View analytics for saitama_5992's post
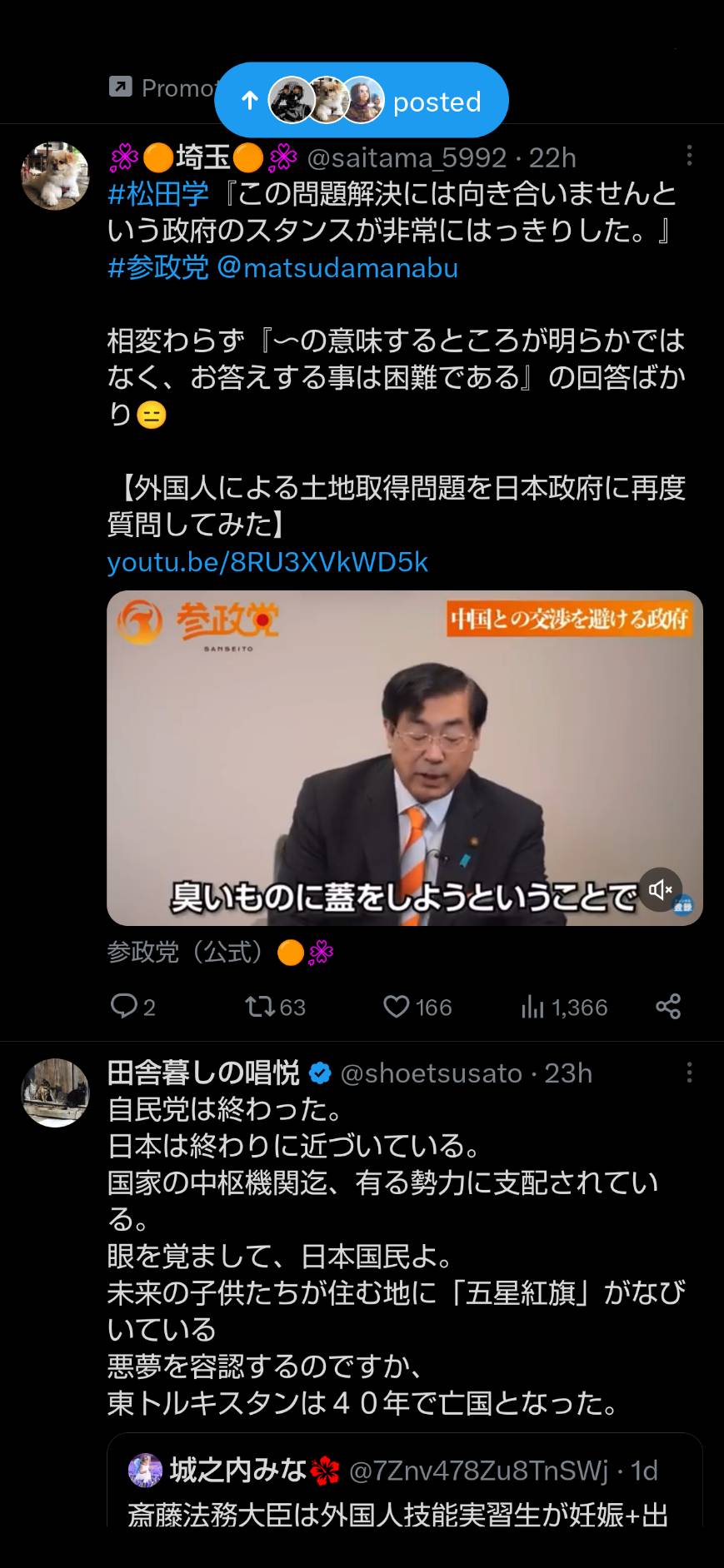 coord(564,1007)
